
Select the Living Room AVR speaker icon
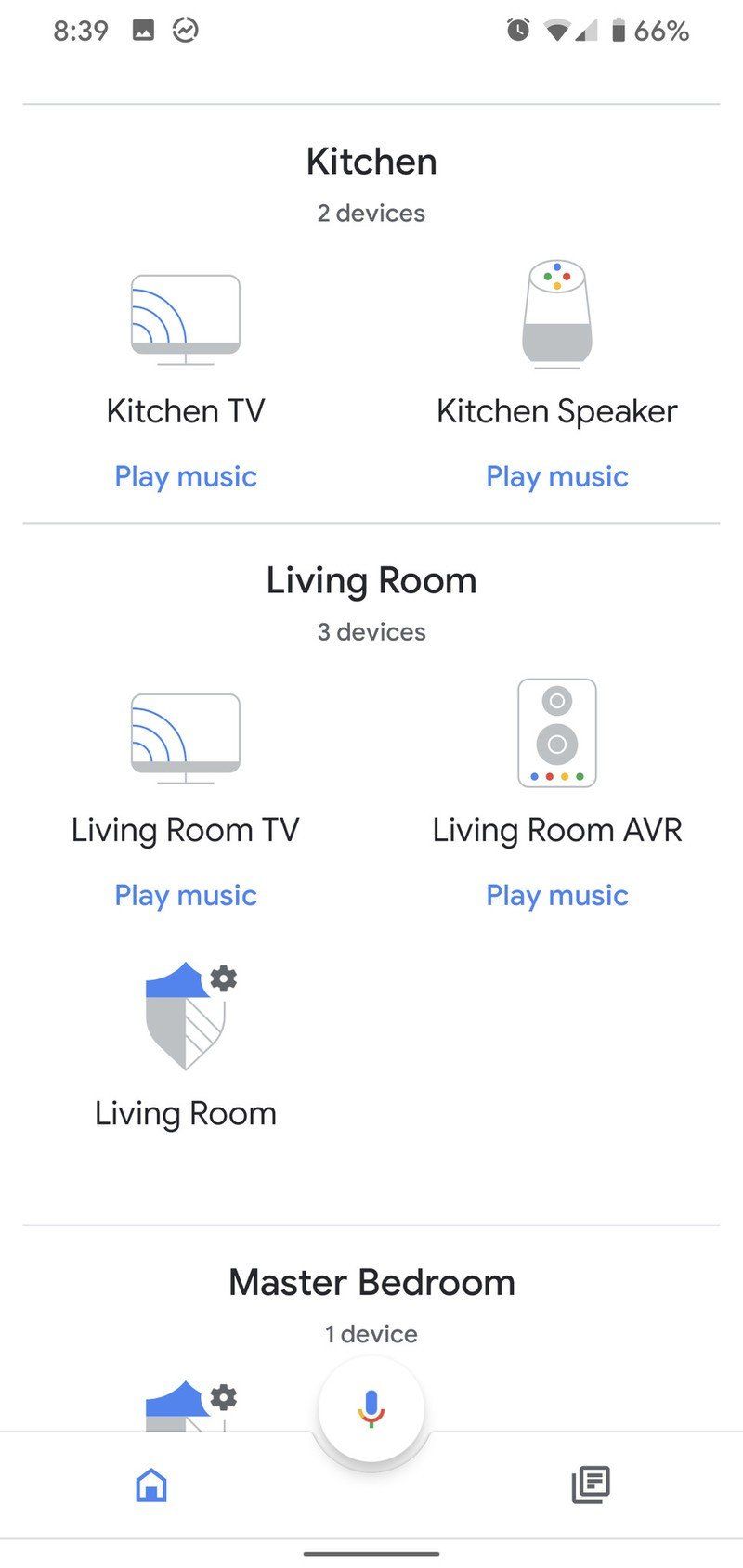tap(556, 732)
